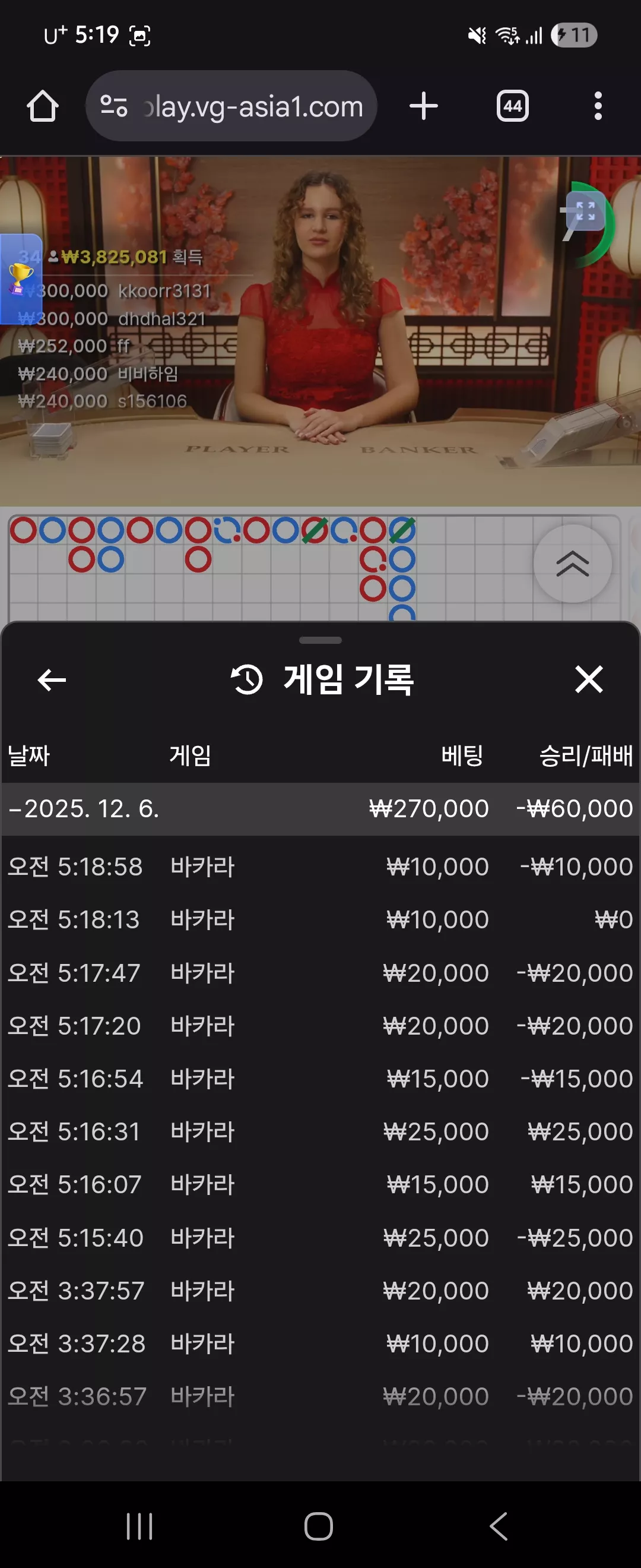Collapse the 2025. 12. 6. date group

320,809
